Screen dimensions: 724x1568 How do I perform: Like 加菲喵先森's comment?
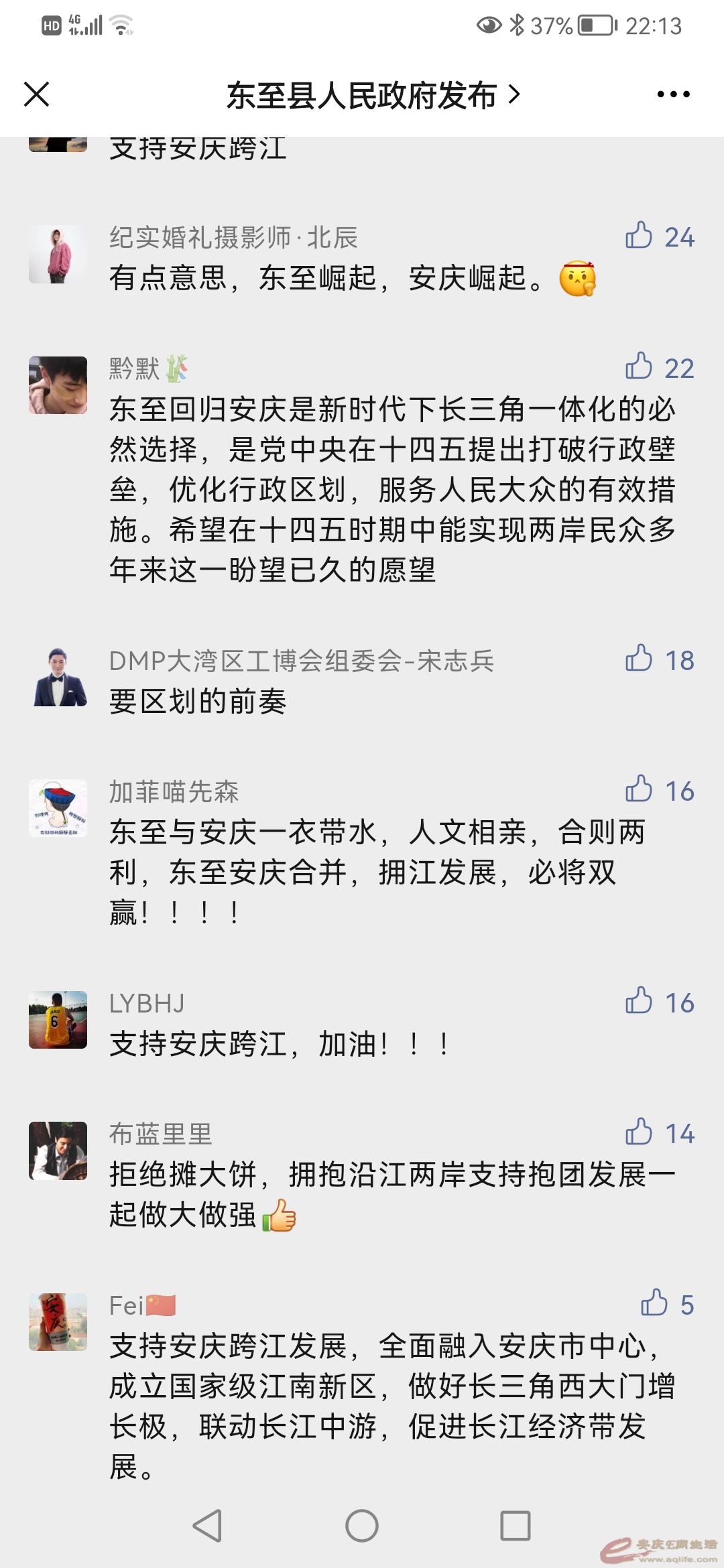click(x=639, y=790)
